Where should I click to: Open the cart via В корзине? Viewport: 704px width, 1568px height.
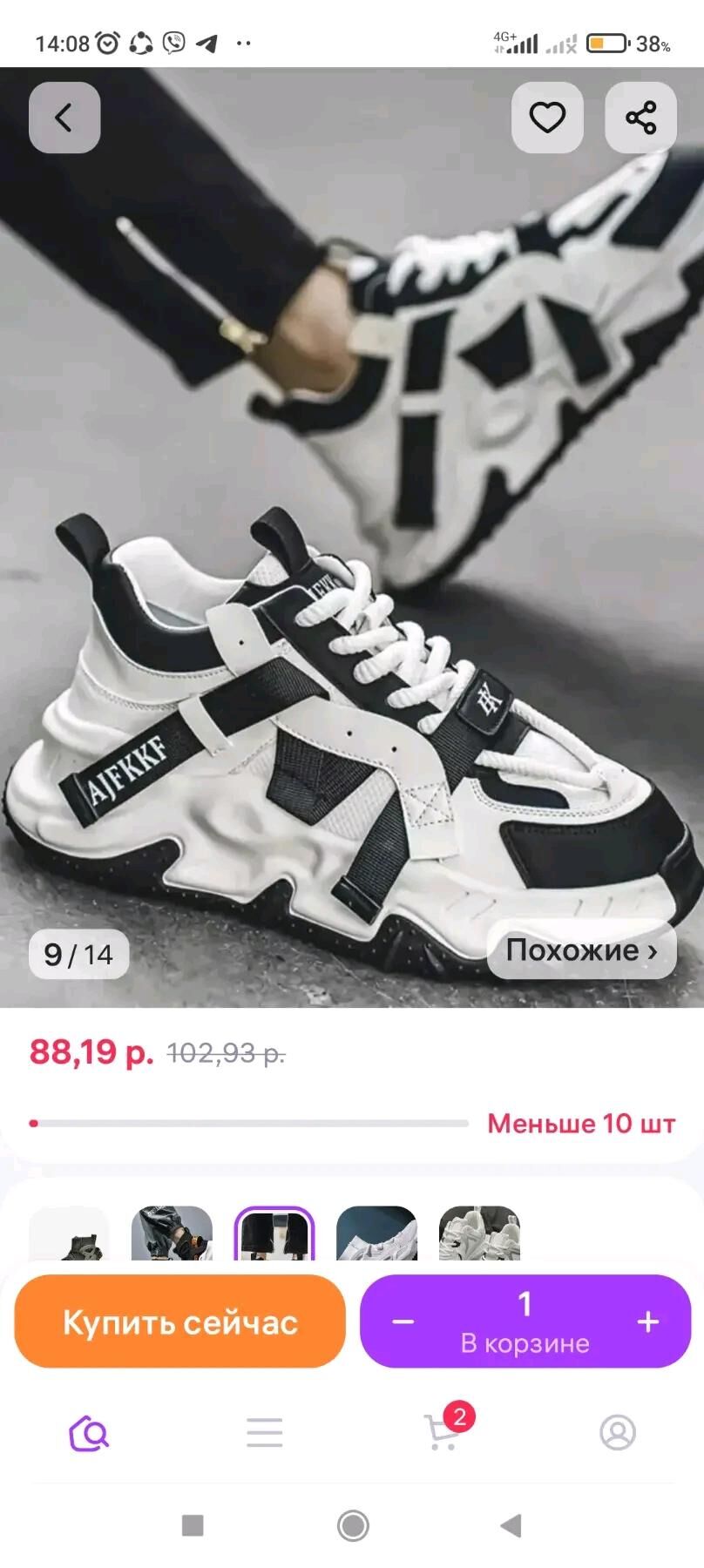[x=525, y=1342]
